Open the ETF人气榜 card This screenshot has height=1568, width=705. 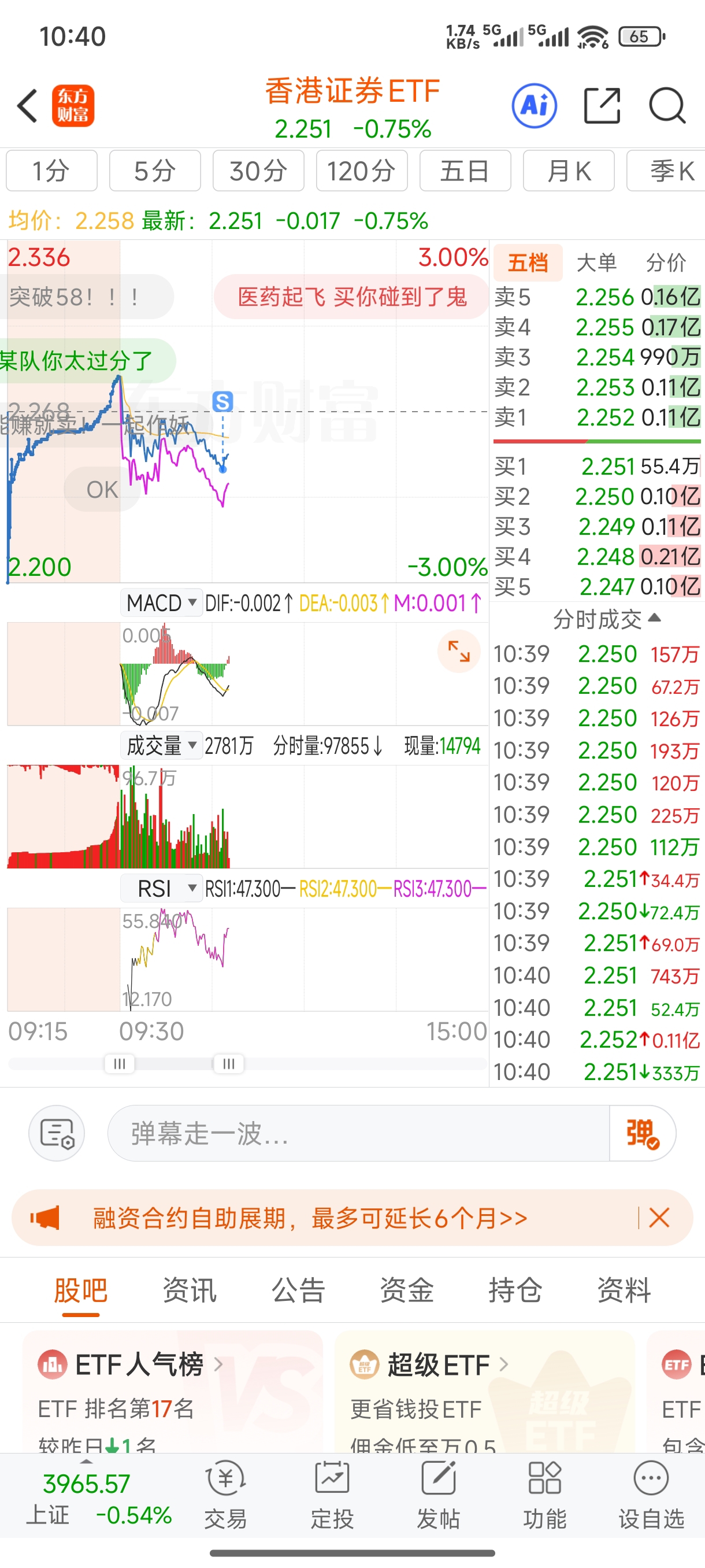pyautogui.click(x=139, y=1364)
